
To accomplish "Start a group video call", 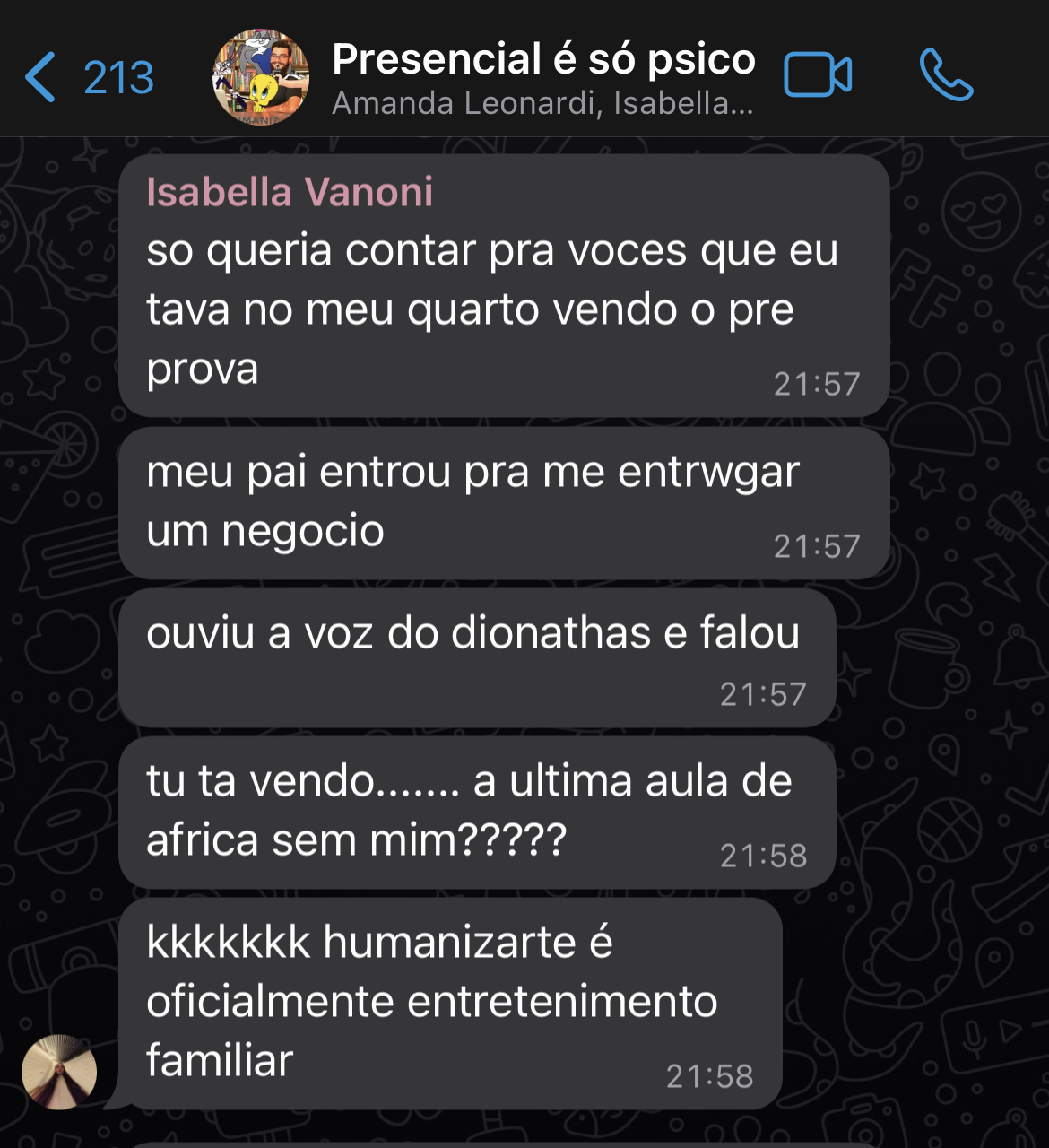I will pos(817,75).
